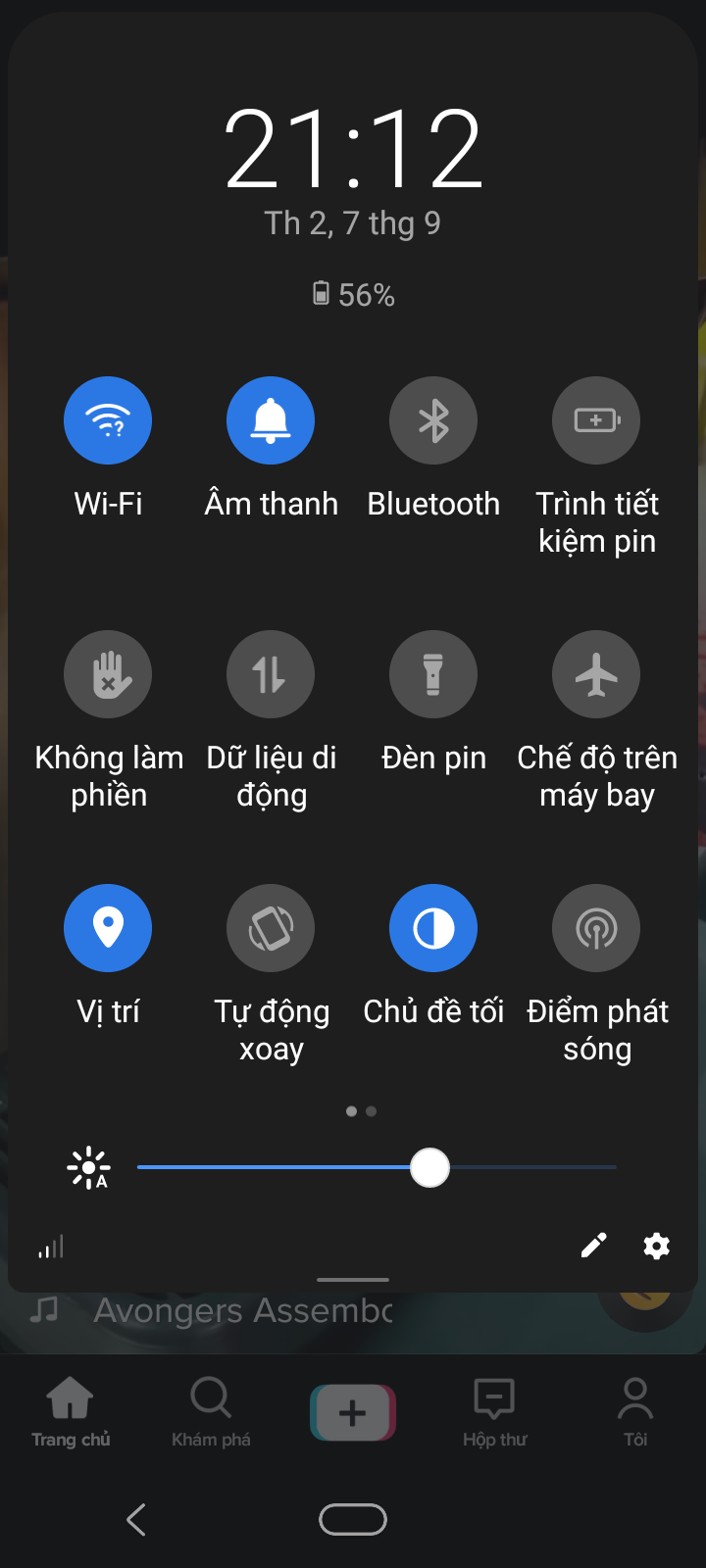Viewport: 706px width, 1568px height.
Task: Open system settings gear
Action: (x=656, y=1246)
